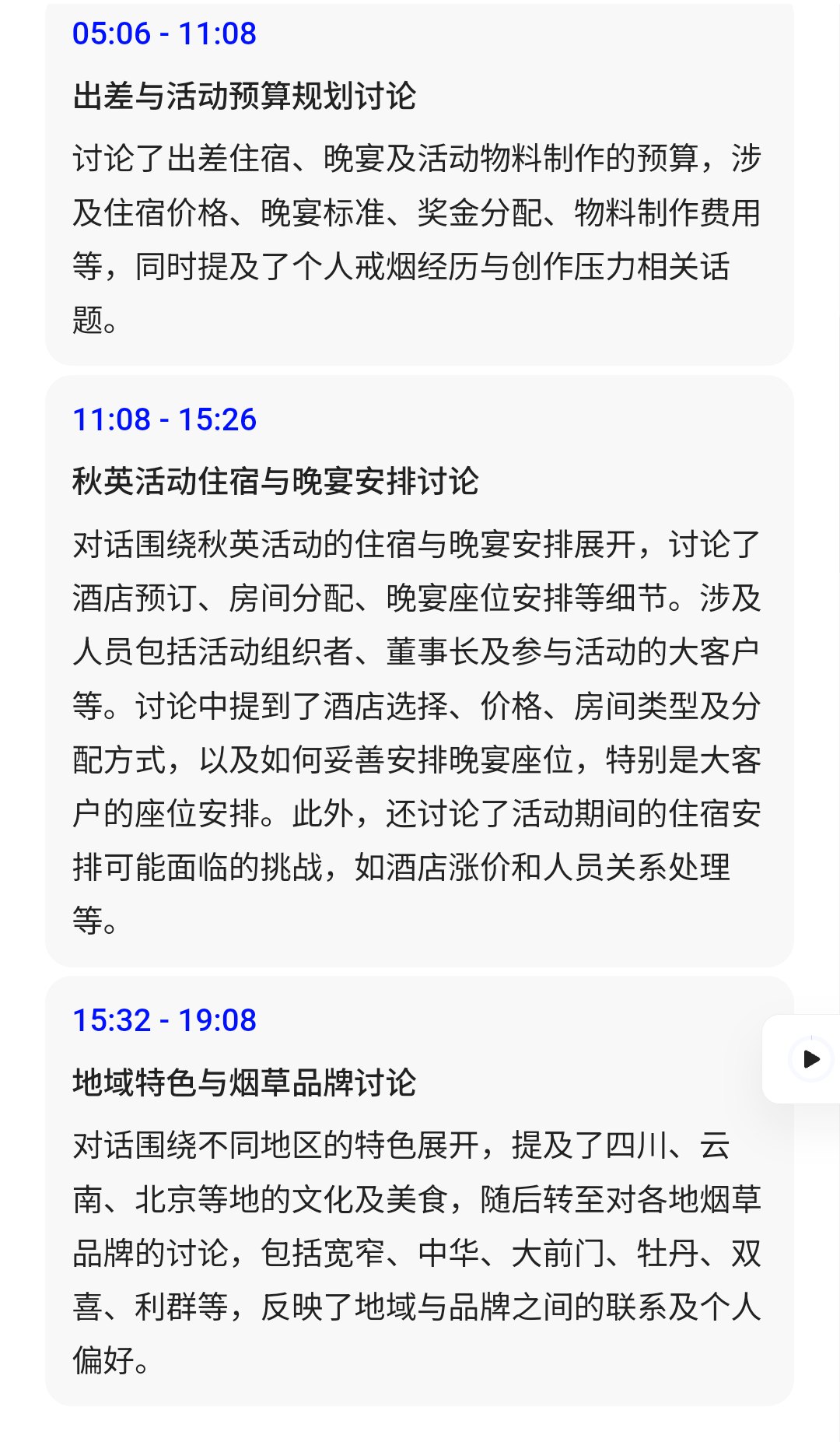
Task: Open the 出差与活动预算规划讨论 card
Action: [x=419, y=183]
